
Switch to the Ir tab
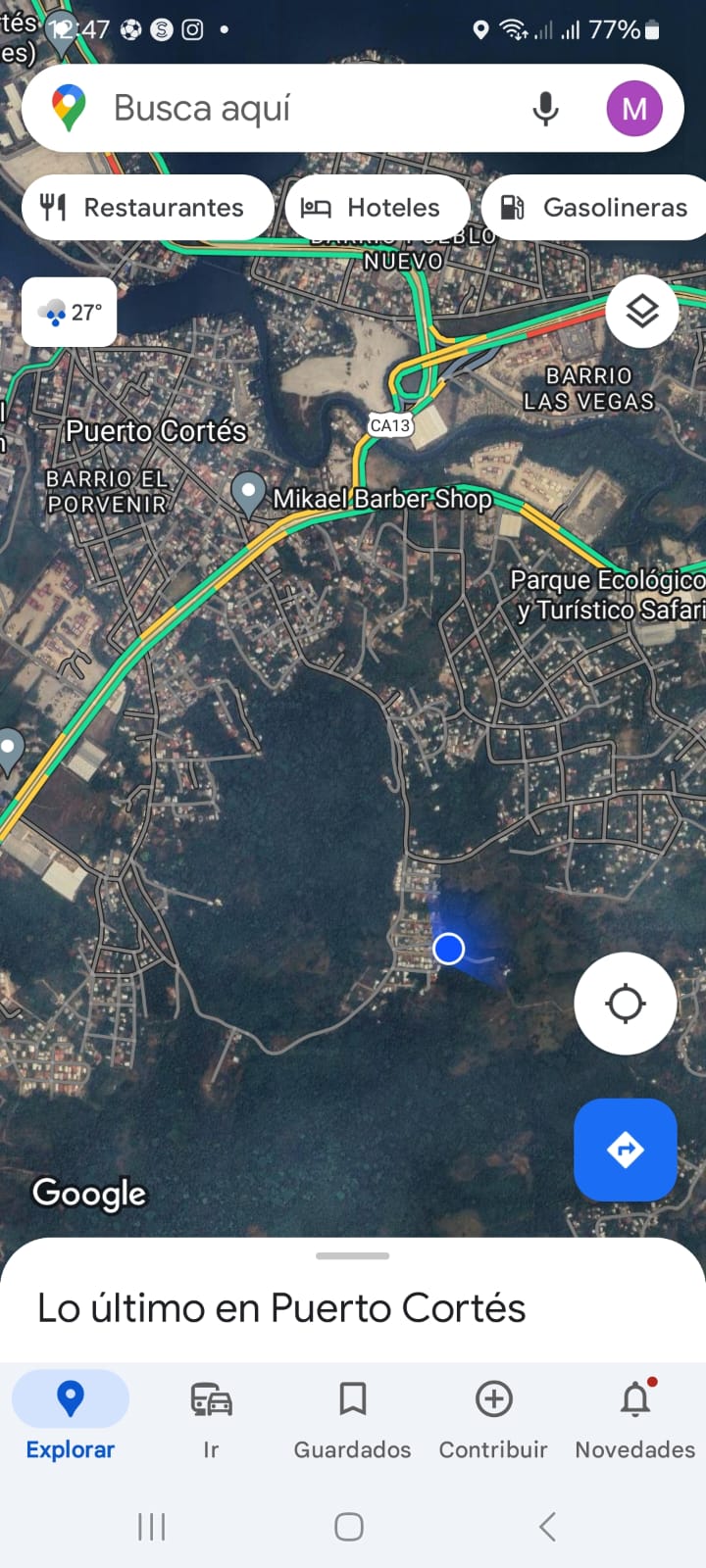coord(211,1416)
